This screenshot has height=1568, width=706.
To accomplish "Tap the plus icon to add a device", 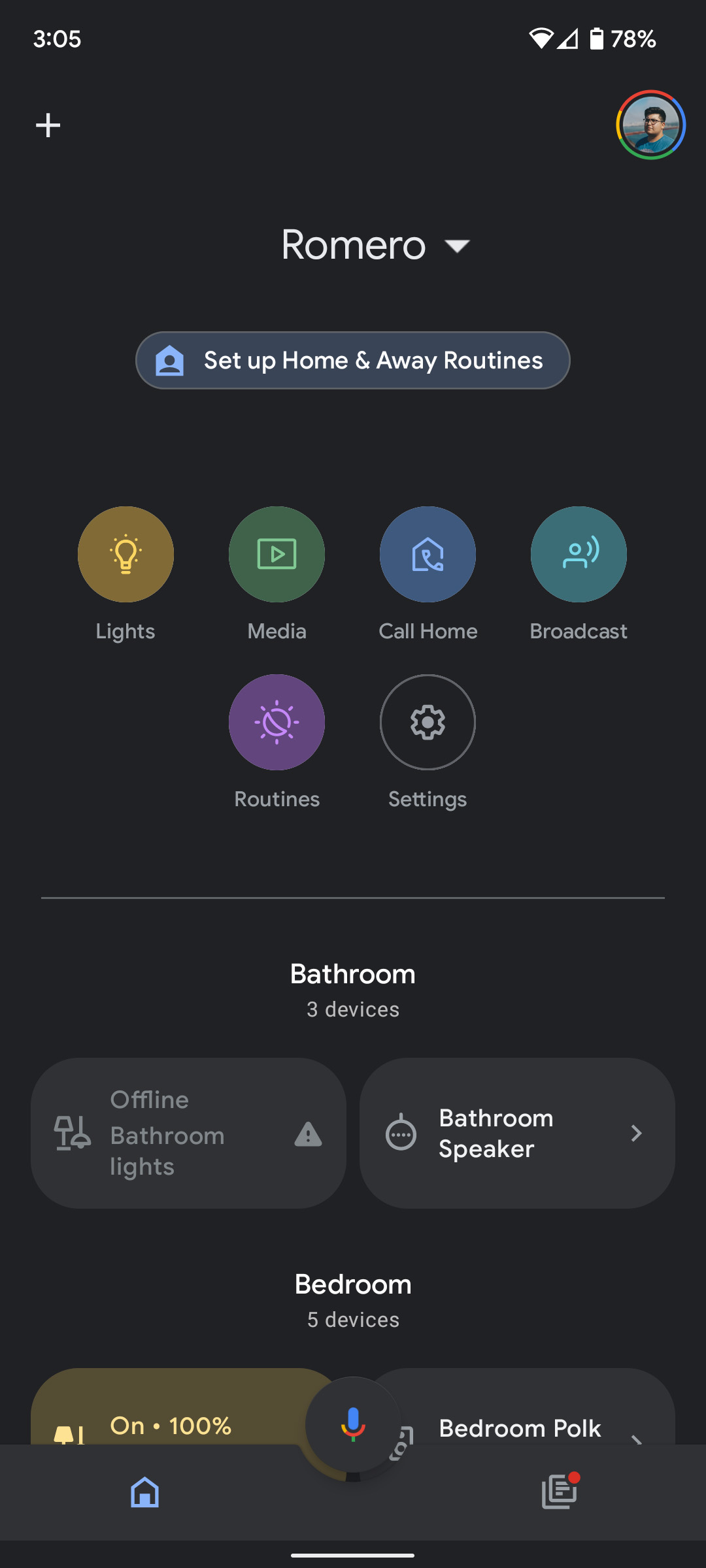I will (48, 125).
